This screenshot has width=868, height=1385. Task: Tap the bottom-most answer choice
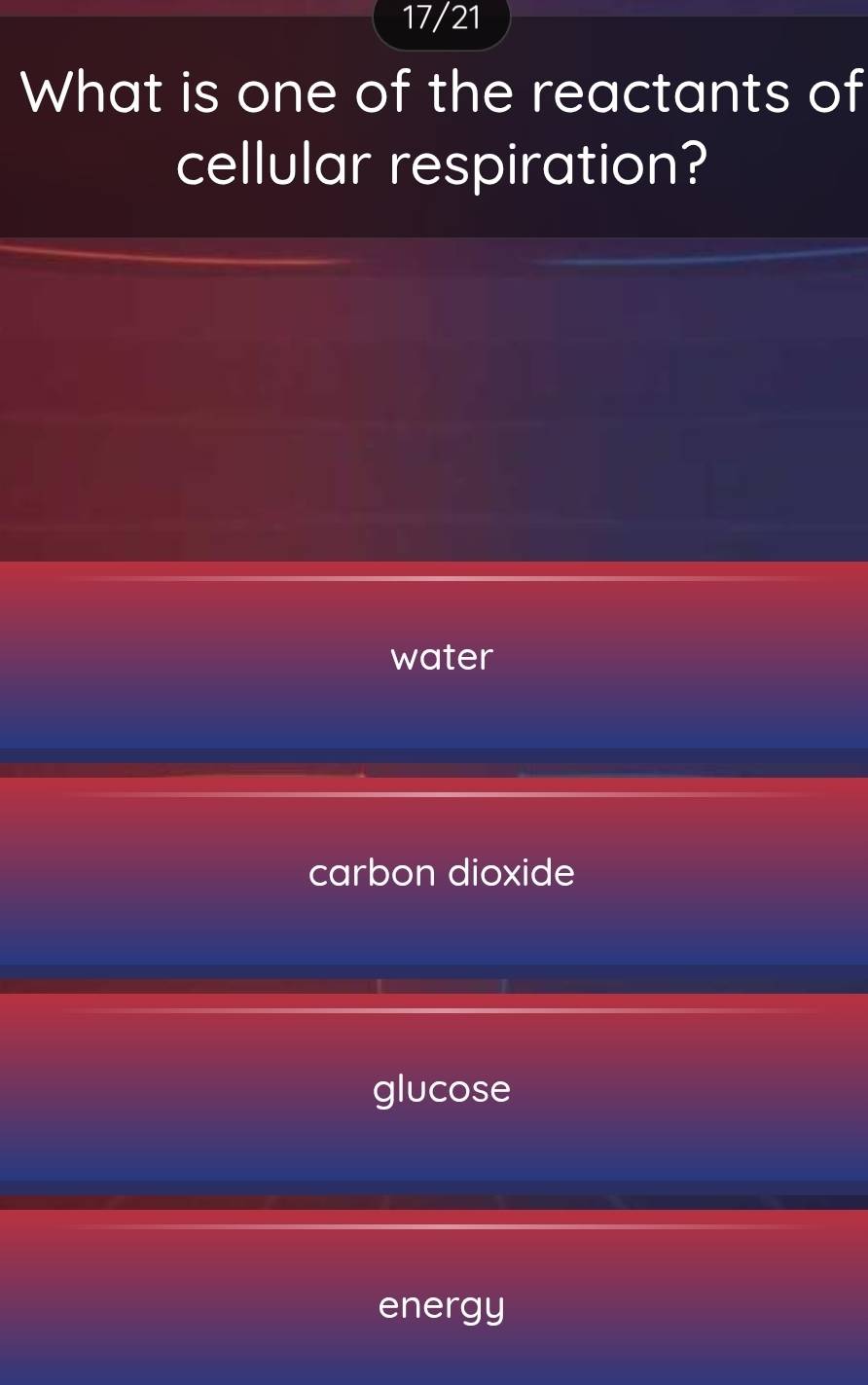(440, 1304)
